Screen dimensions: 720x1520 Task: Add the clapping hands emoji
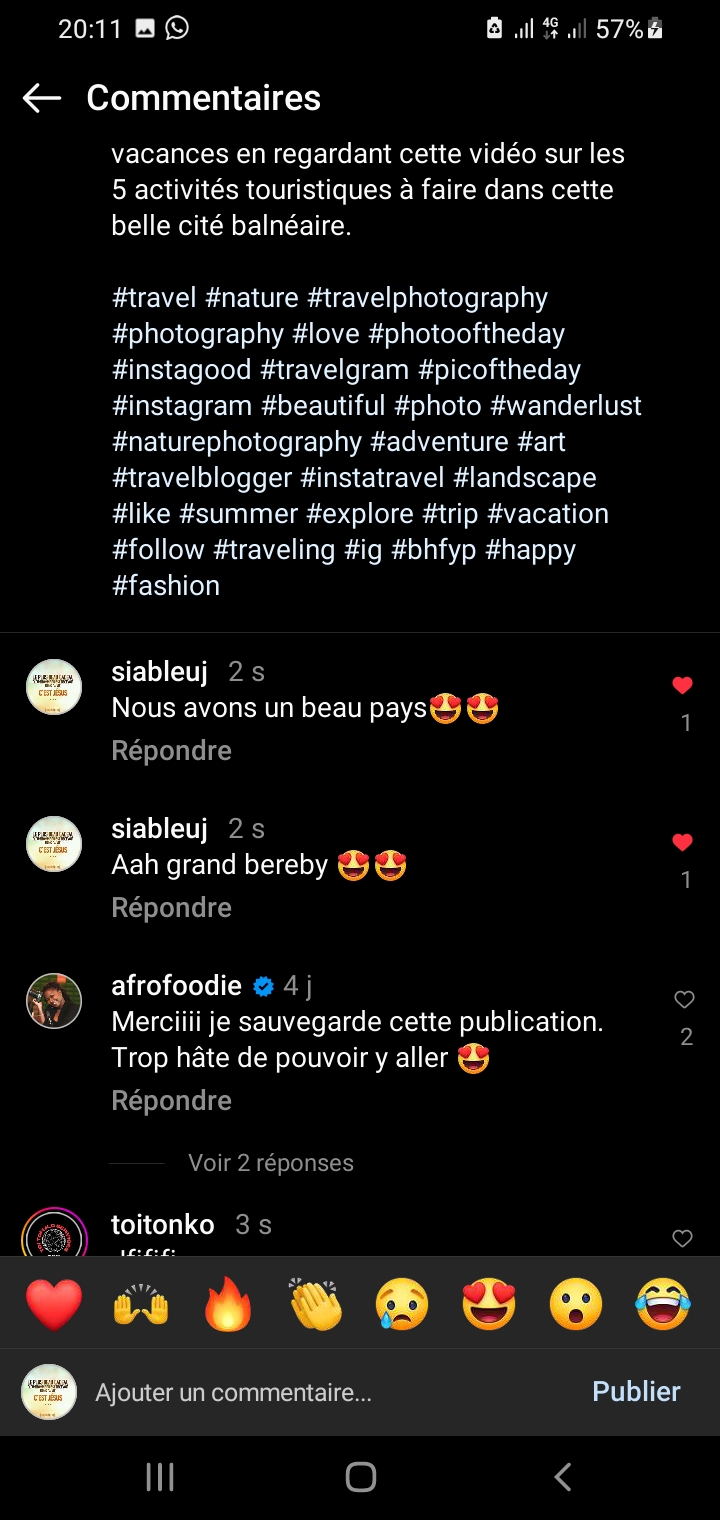[315, 1305]
